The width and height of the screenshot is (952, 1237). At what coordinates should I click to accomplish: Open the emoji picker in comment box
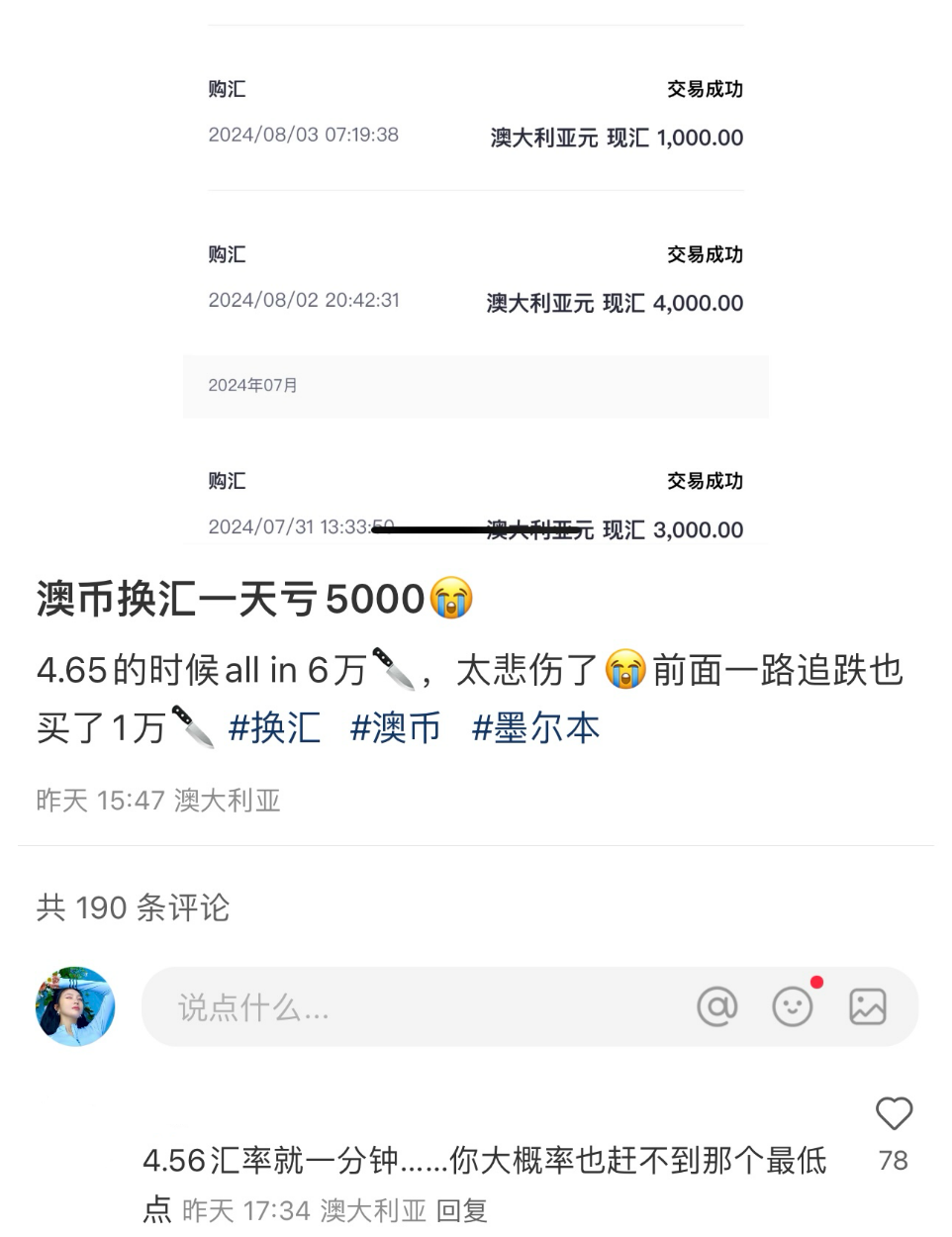(793, 1007)
